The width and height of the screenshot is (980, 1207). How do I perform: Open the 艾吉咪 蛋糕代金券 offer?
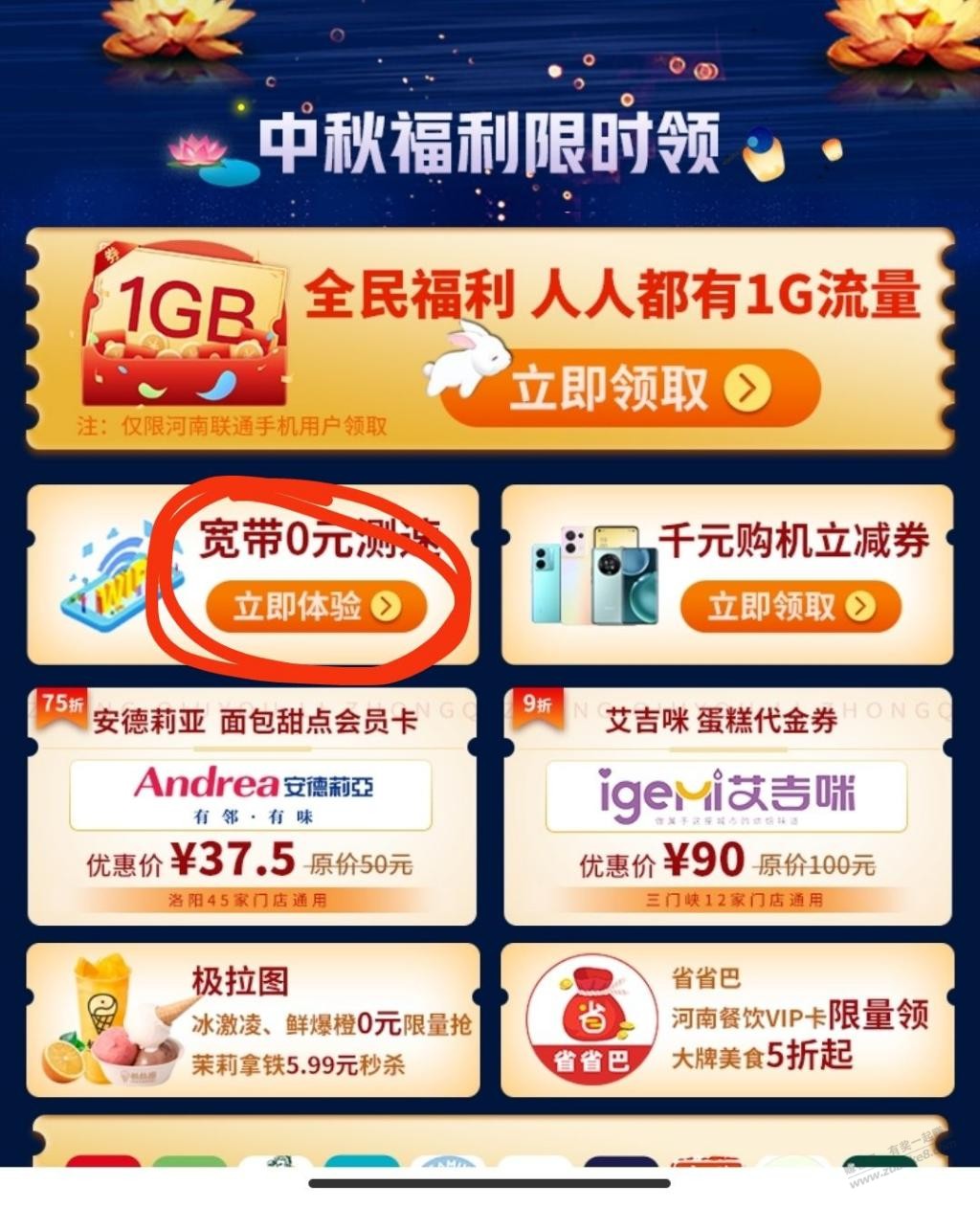[x=727, y=806]
